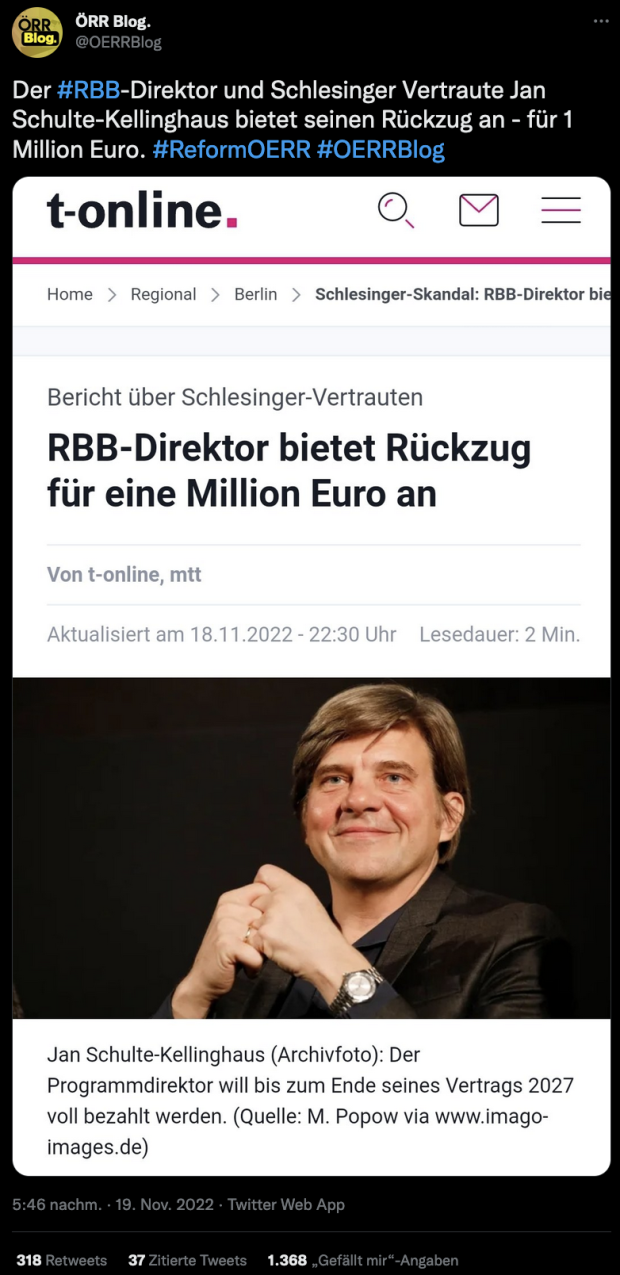View the 37 Zitierte Tweets
The width and height of the screenshot is (620, 1275).
coord(187,1260)
